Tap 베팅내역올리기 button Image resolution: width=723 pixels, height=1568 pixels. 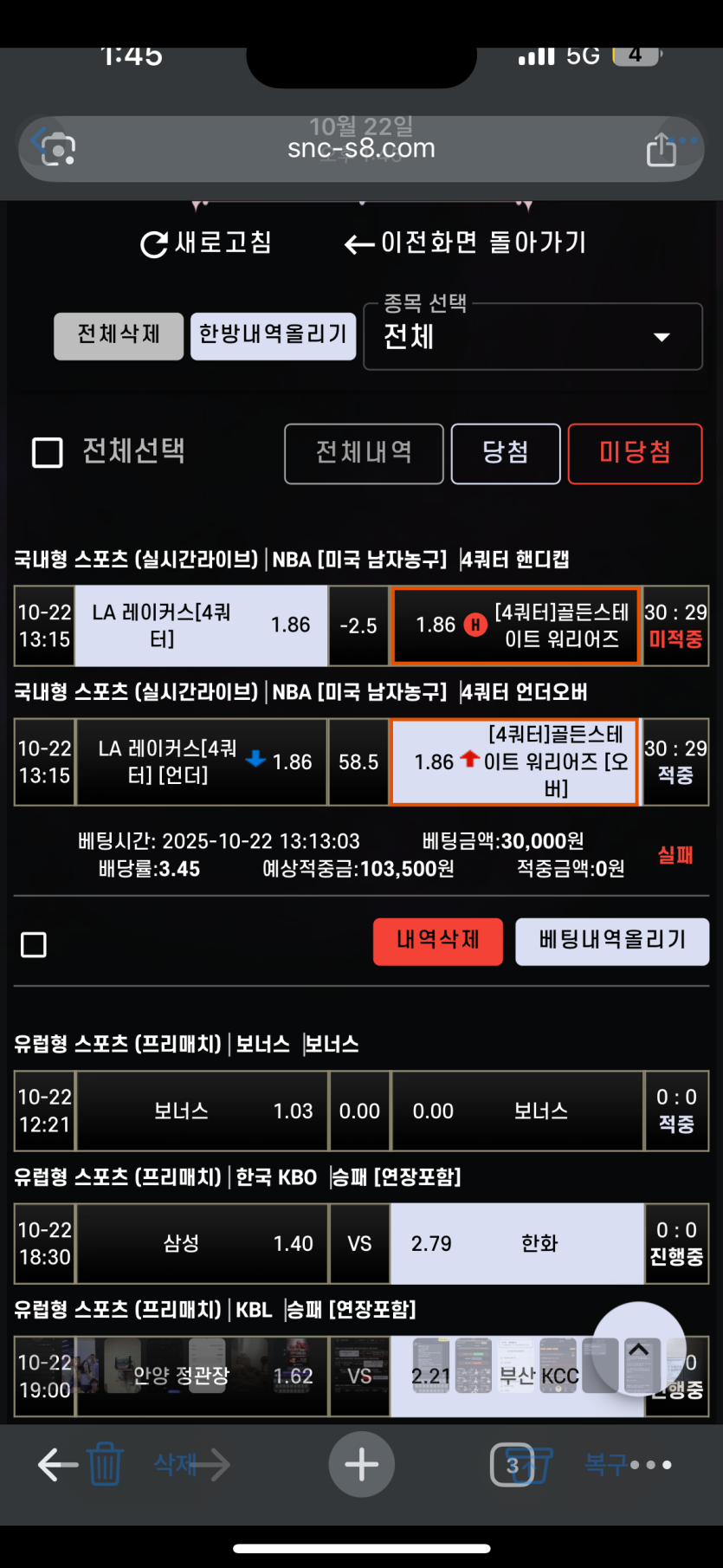[x=612, y=941]
